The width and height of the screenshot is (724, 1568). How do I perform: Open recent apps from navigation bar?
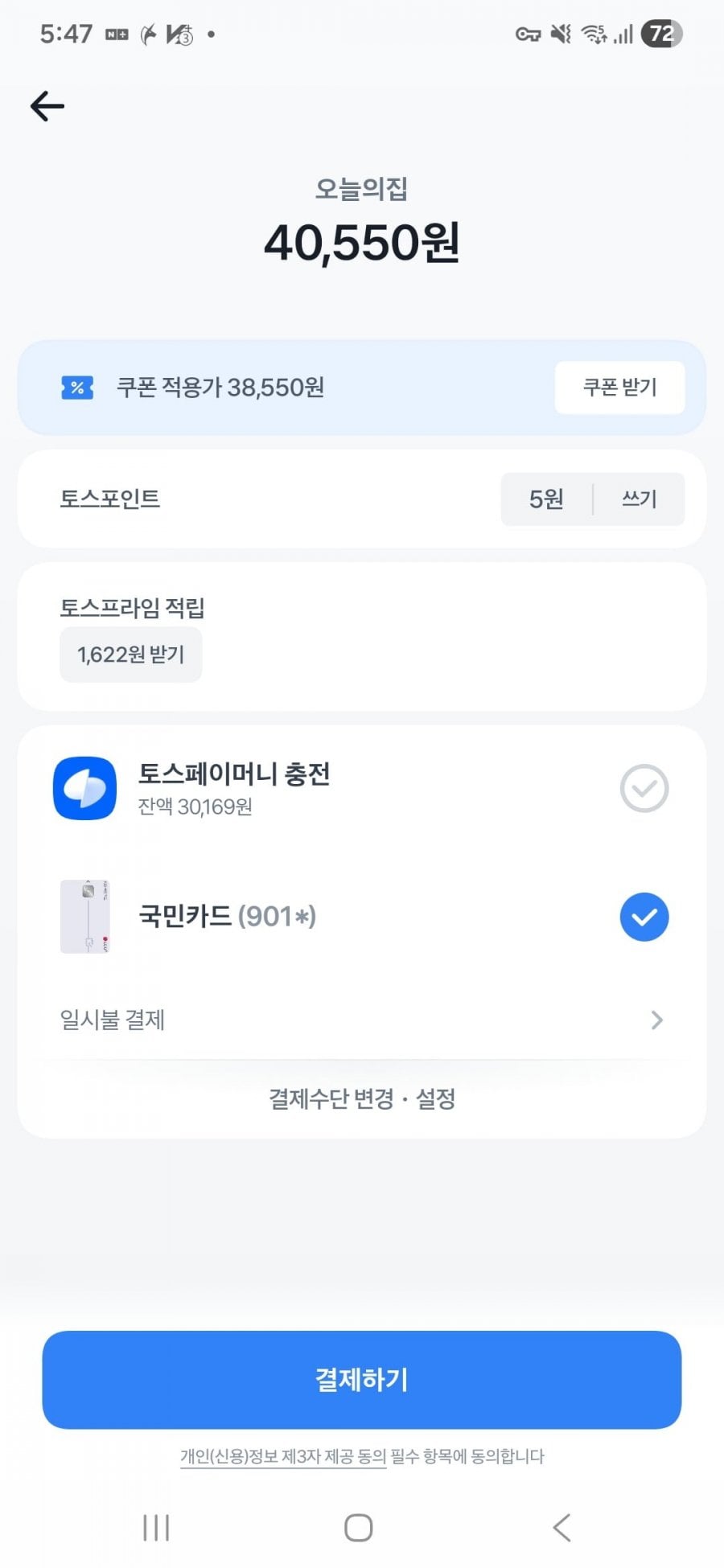(x=156, y=1528)
